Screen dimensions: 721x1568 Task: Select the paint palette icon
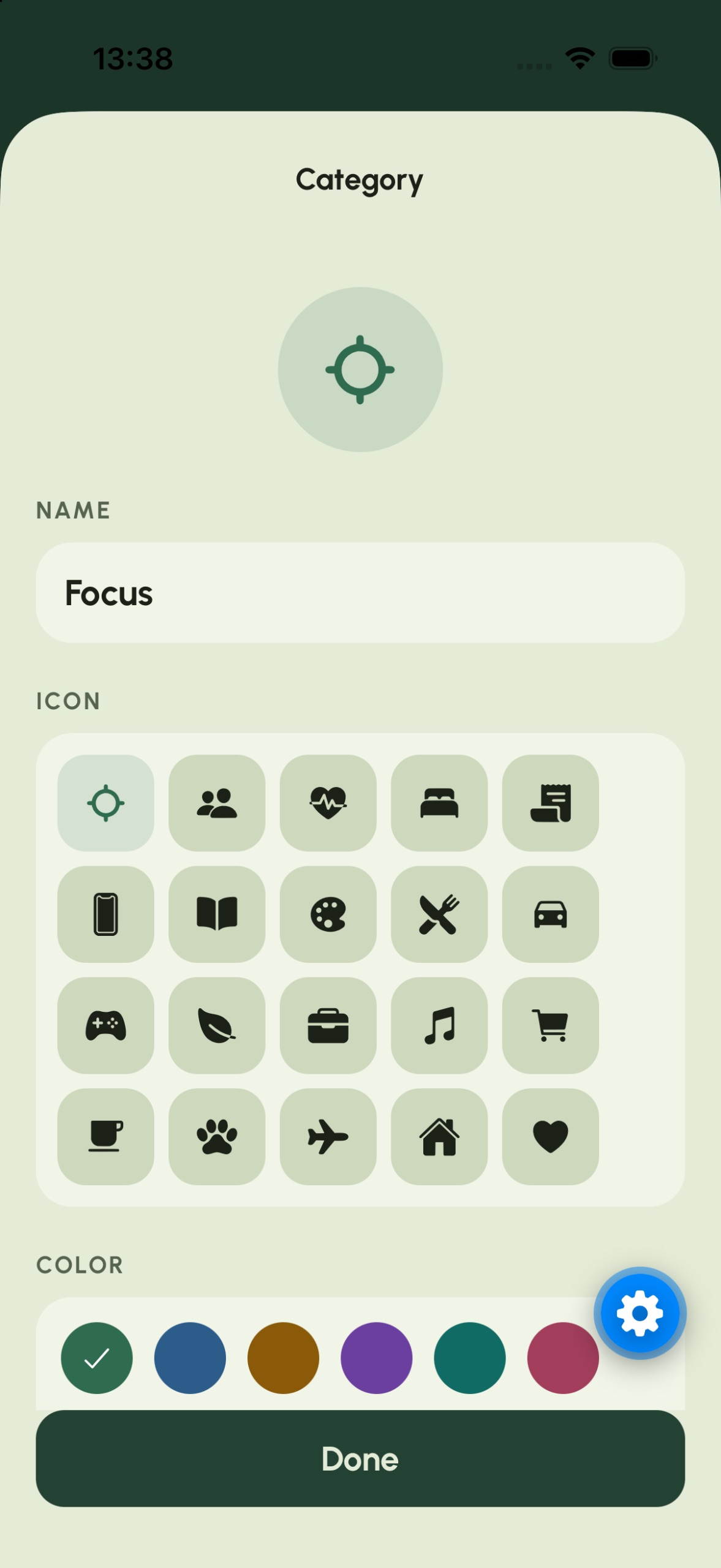click(x=328, y=914)
